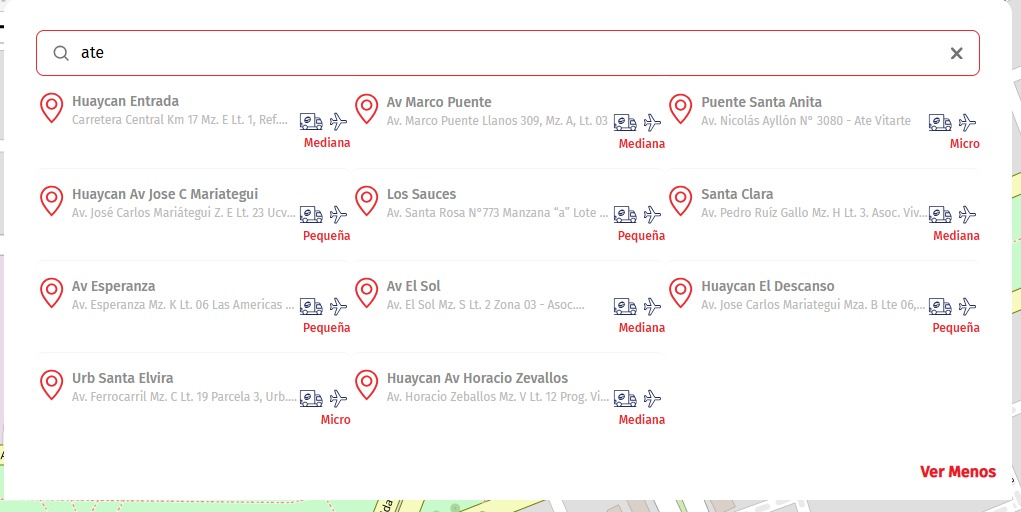Open Huaycan El Descanso location
Image resolution: width=1021 pixels, height=512 pixels.
point(767,286)
